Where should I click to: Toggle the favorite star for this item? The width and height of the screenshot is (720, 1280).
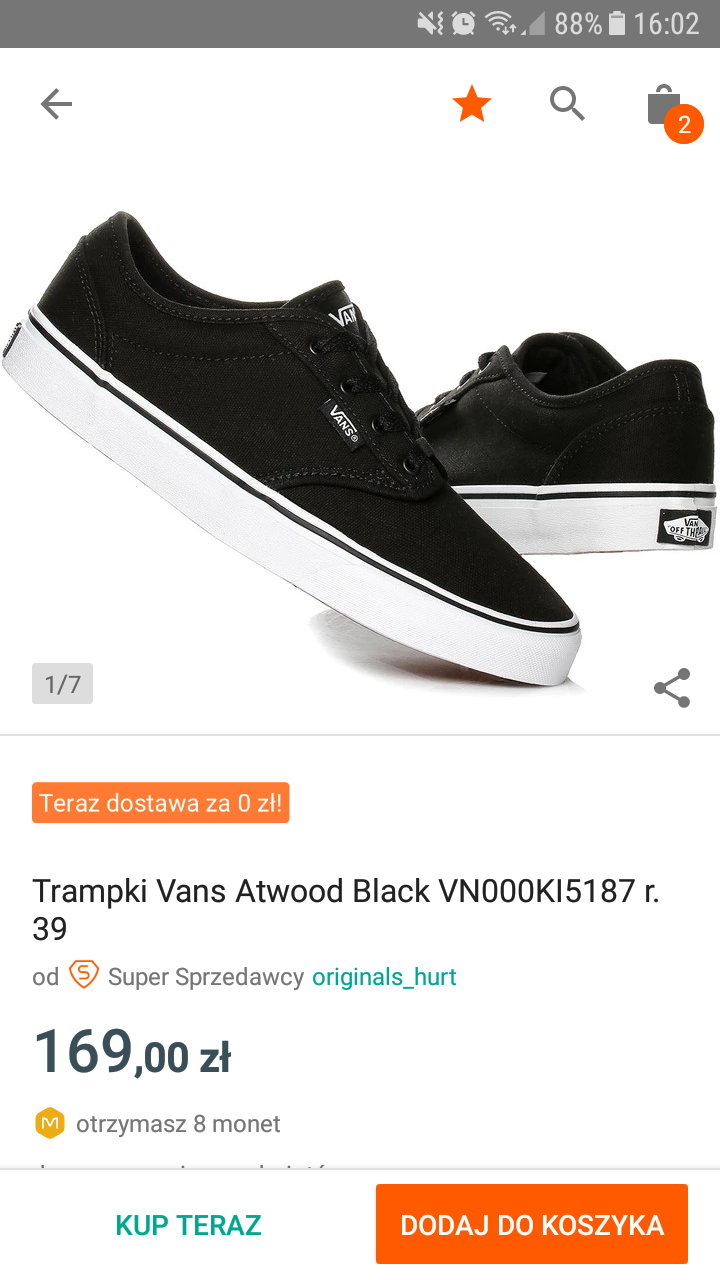(471, 104)
